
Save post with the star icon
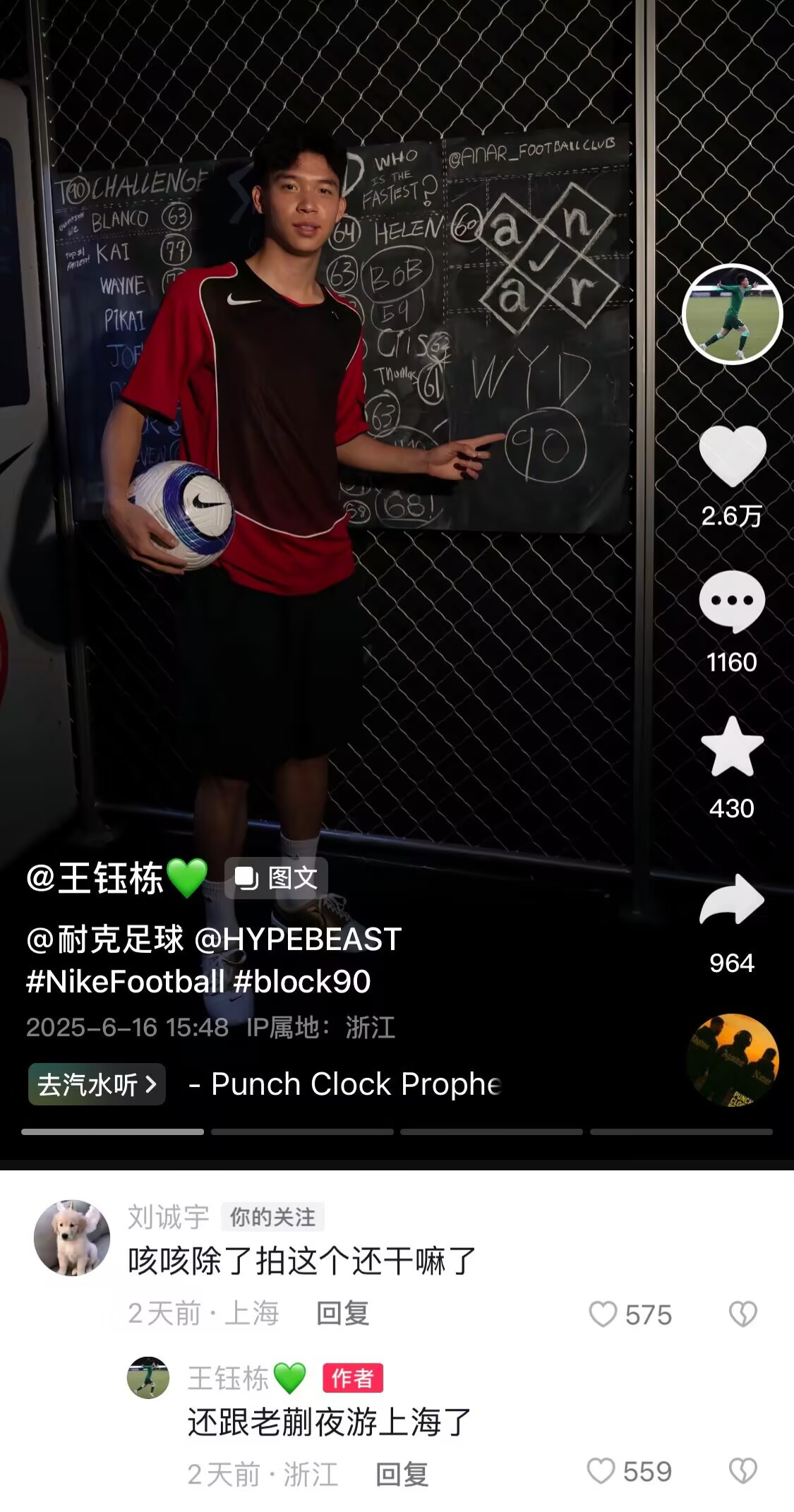[x=732, y=747]
